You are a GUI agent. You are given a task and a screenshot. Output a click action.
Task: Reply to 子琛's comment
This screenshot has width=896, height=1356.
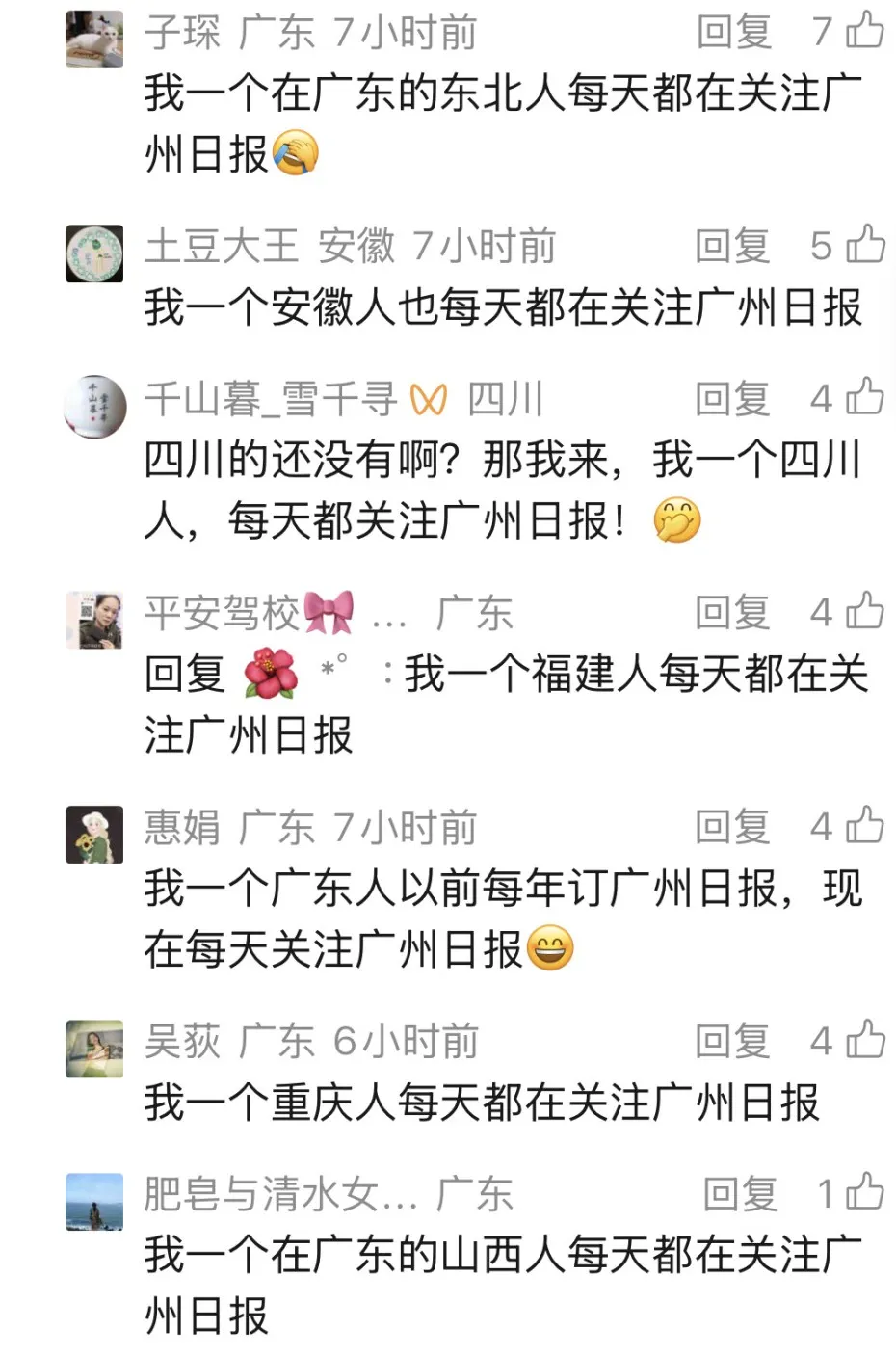(734, 33)
